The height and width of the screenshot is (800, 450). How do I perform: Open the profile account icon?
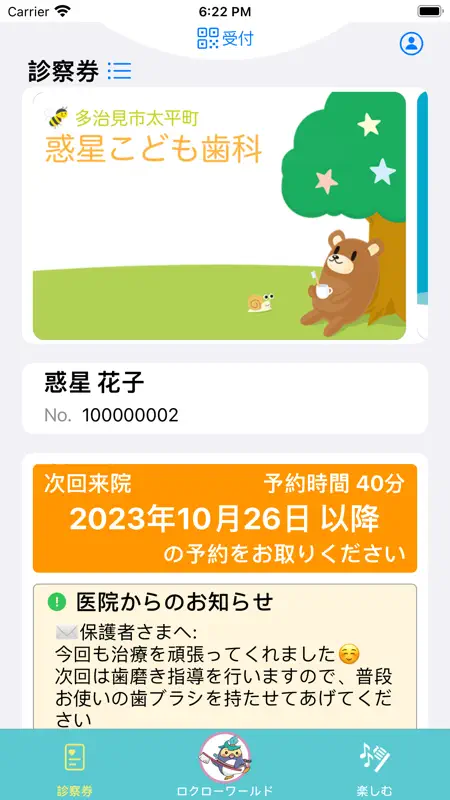click(x=411, y=44)
